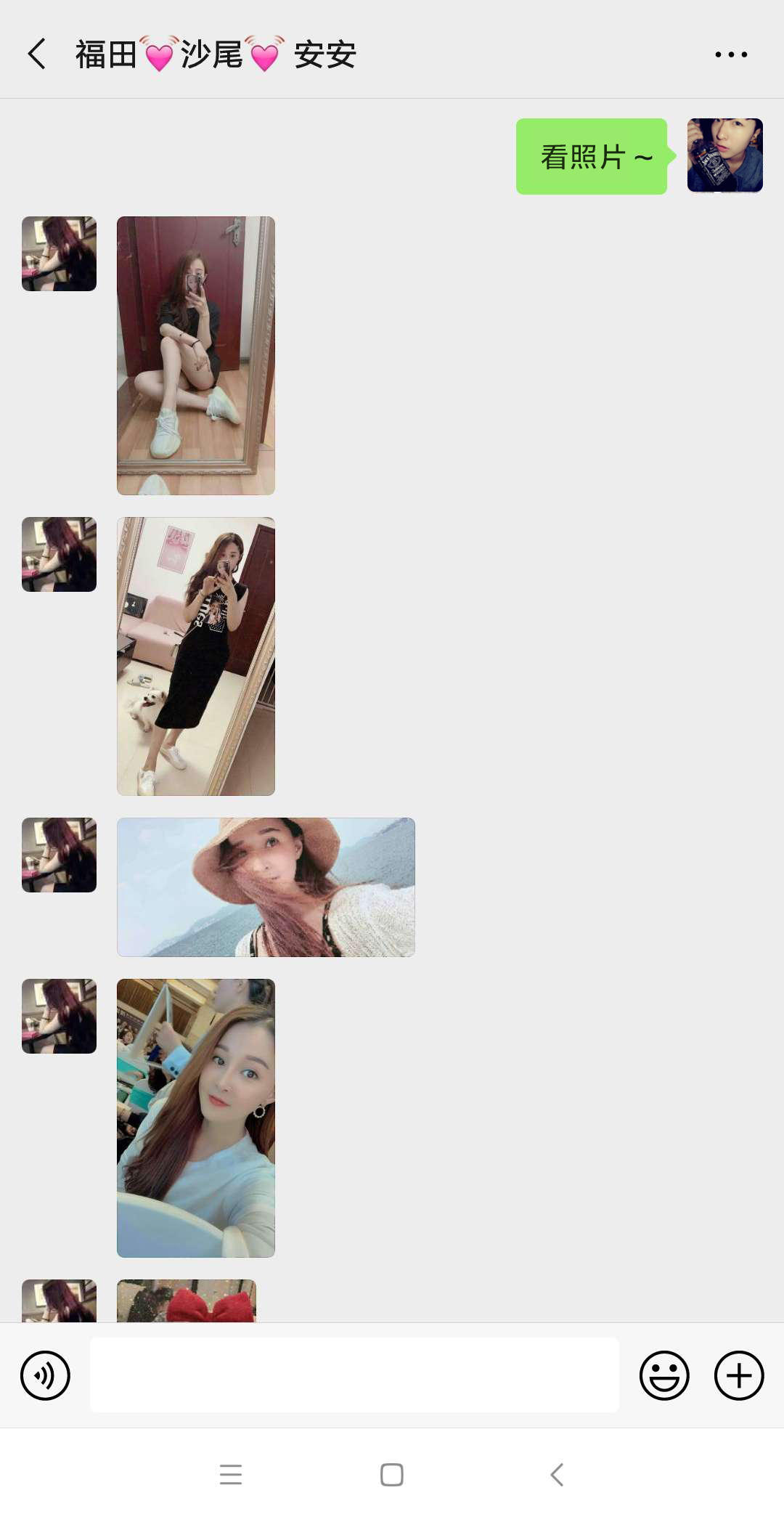Open my own avatar beside 看照片 message
This screenshot has height=1522, width=784.
(x=724, y=155)
